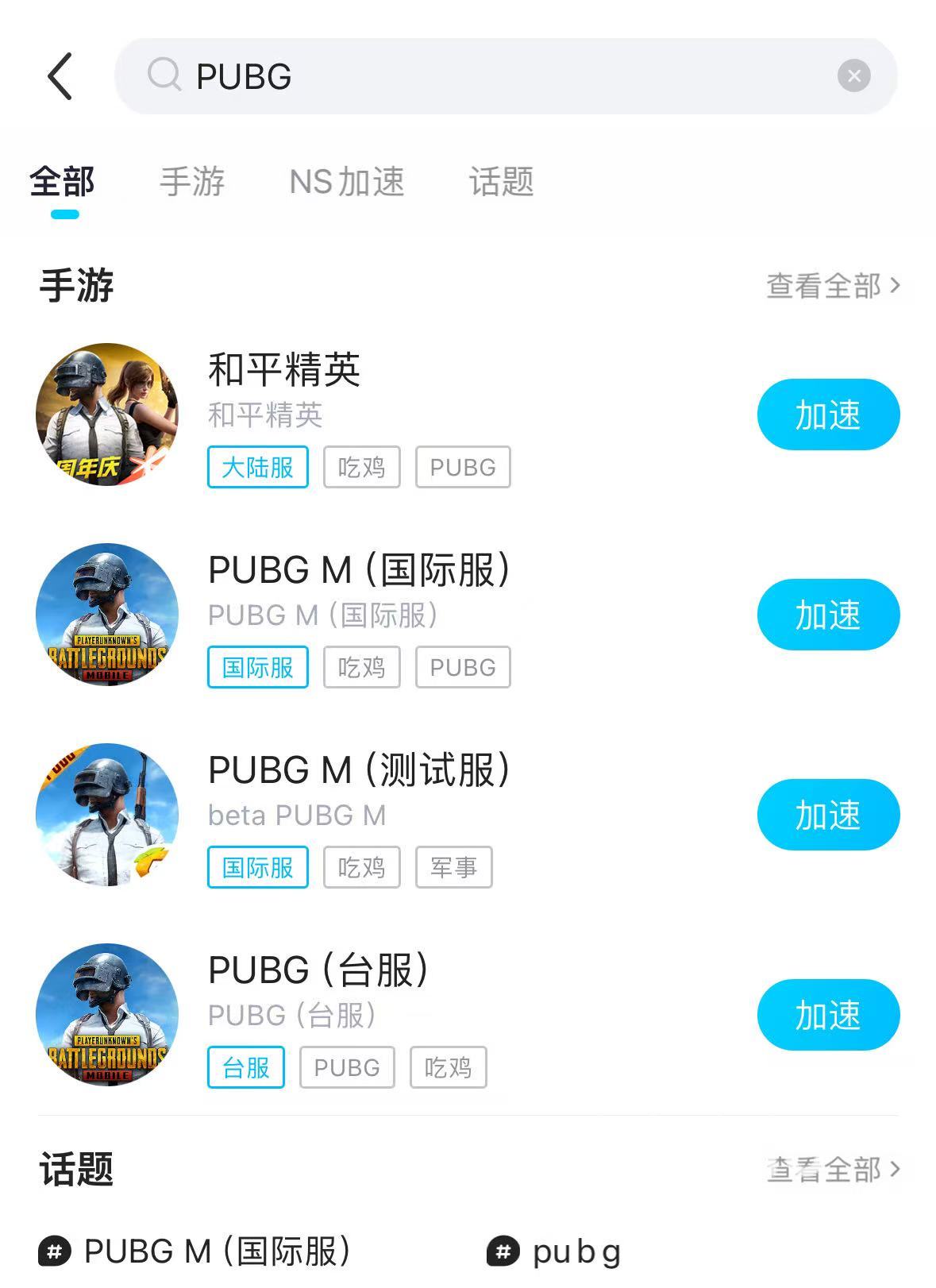This screenshot has height=1288, width=936.
Task: Boost PUBG (台服) with 加速
Action: point(828,1015)
